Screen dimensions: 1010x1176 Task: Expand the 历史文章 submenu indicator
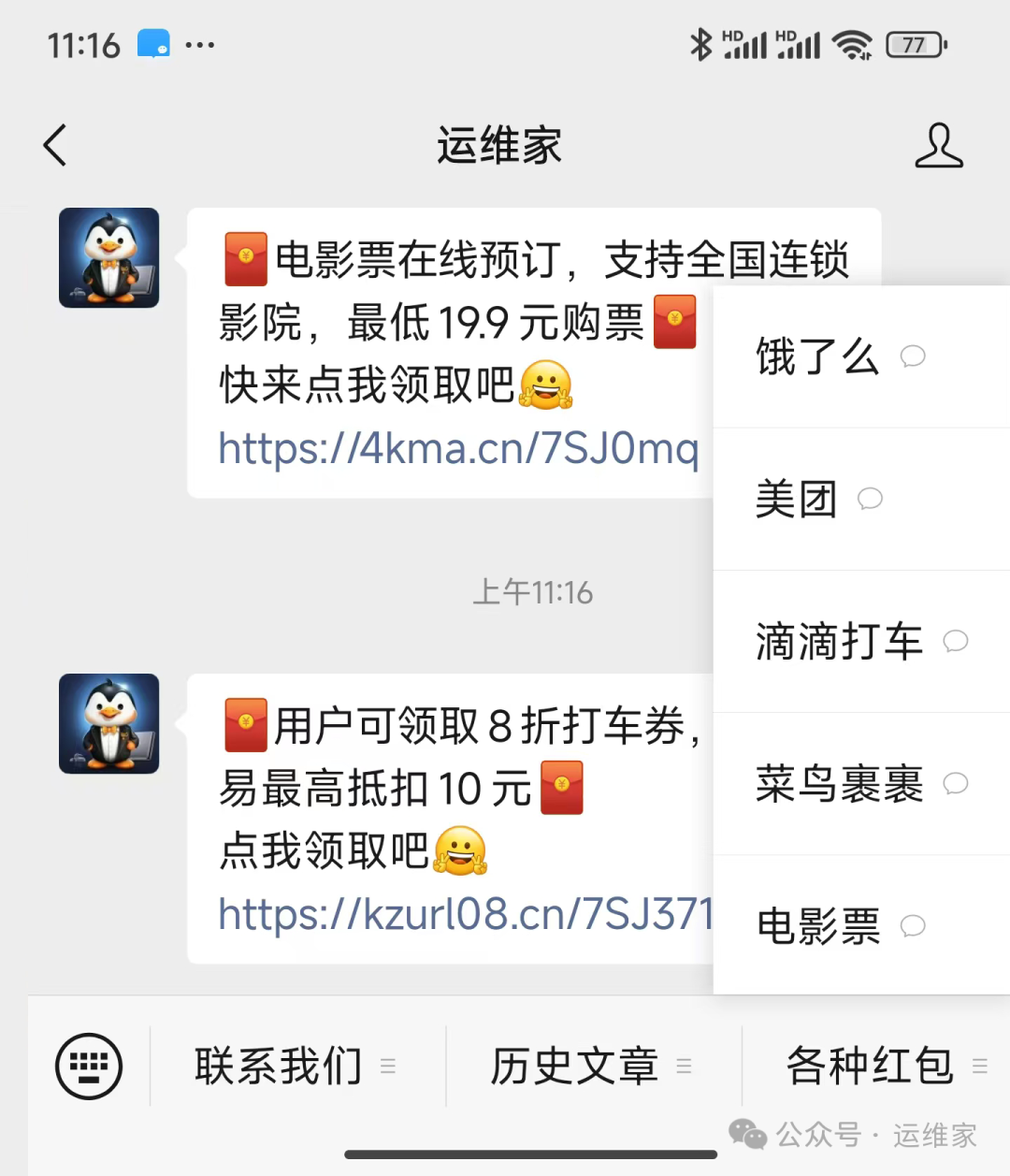[x=685, y=1066]
